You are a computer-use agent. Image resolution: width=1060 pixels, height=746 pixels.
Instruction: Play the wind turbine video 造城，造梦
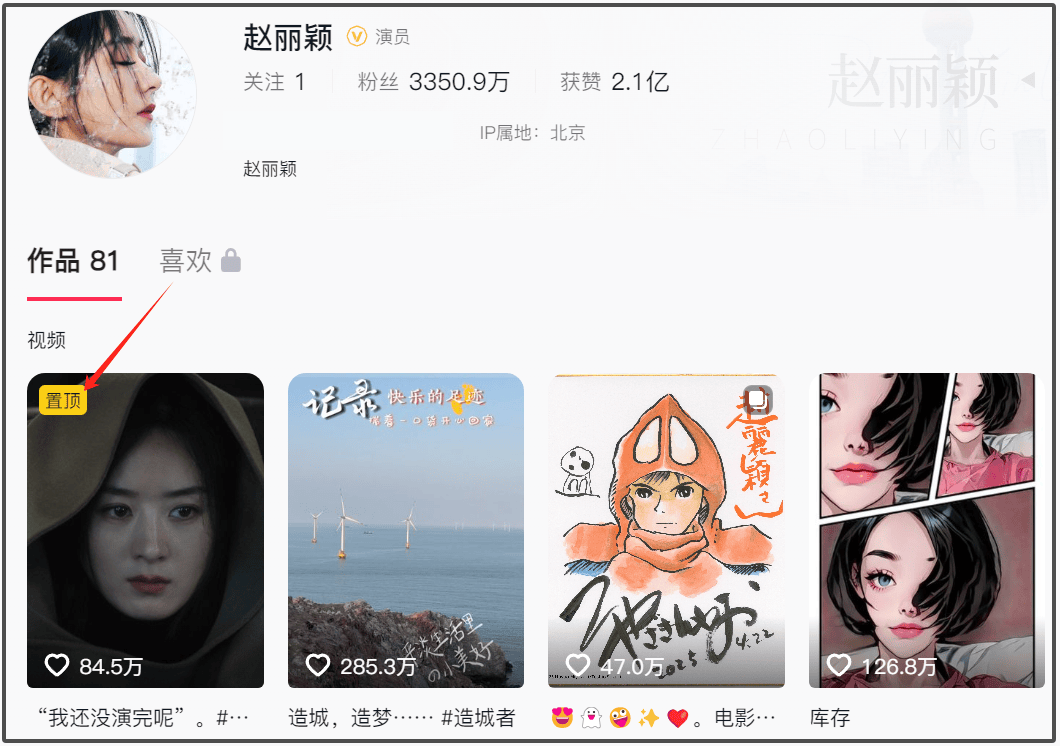[x=405, y=530]
